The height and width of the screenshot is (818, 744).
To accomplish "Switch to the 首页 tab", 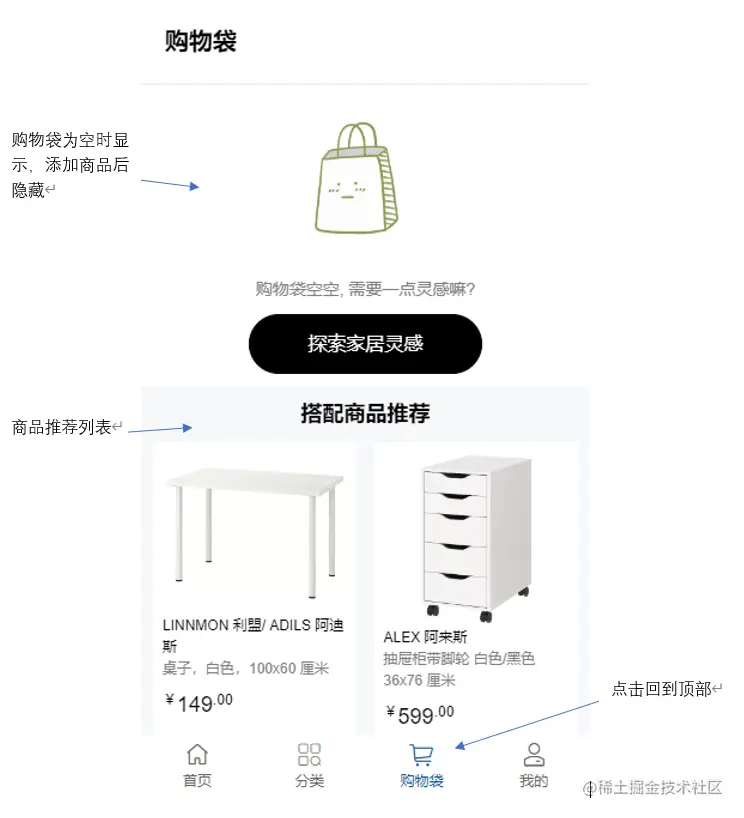I will 197,766.
